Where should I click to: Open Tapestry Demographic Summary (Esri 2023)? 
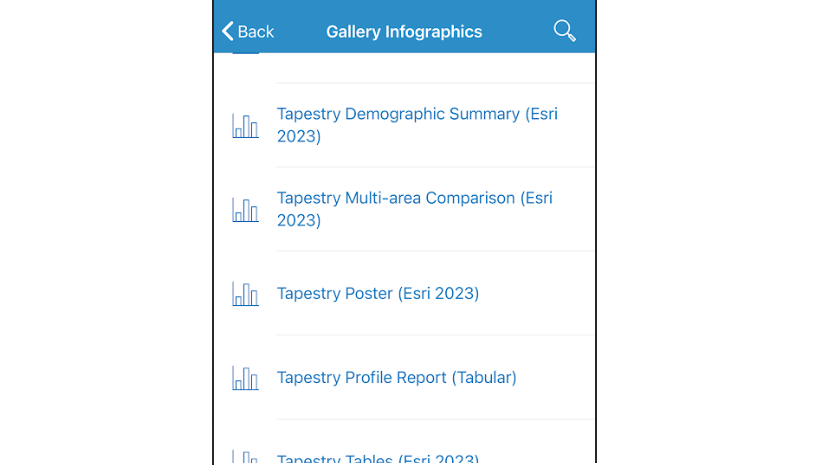tap(417, 125)
